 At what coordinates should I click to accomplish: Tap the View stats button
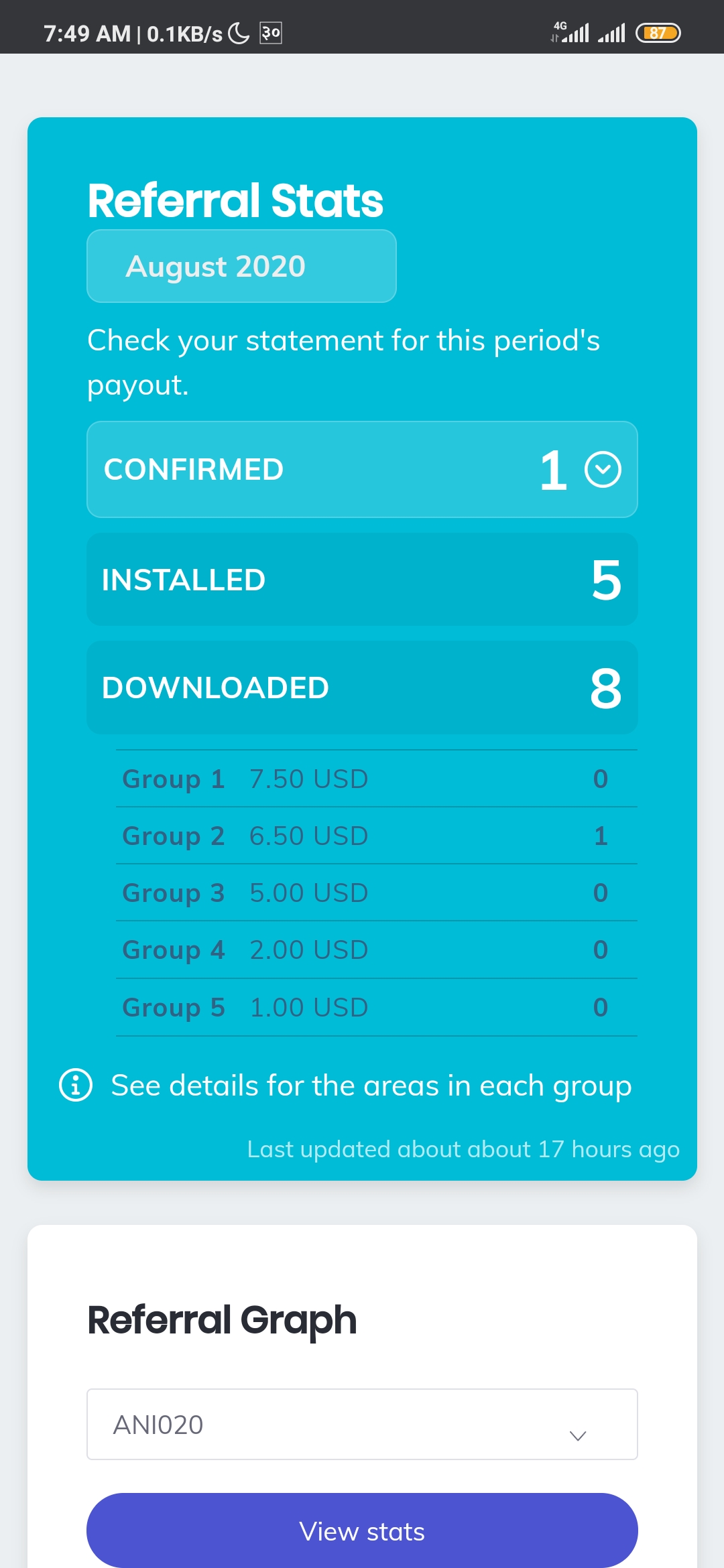362,1530
